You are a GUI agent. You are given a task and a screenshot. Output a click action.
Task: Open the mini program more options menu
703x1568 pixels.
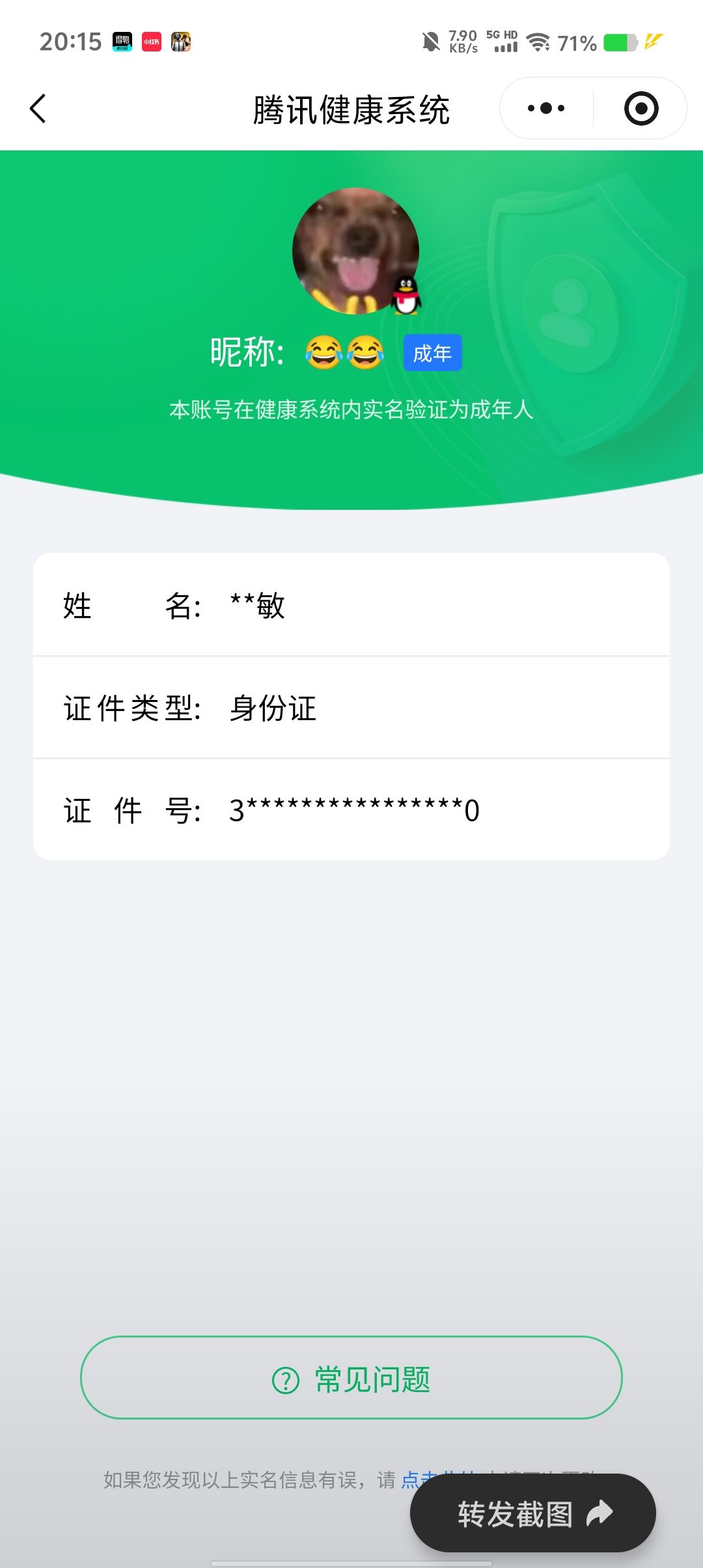tap(544, 108)
